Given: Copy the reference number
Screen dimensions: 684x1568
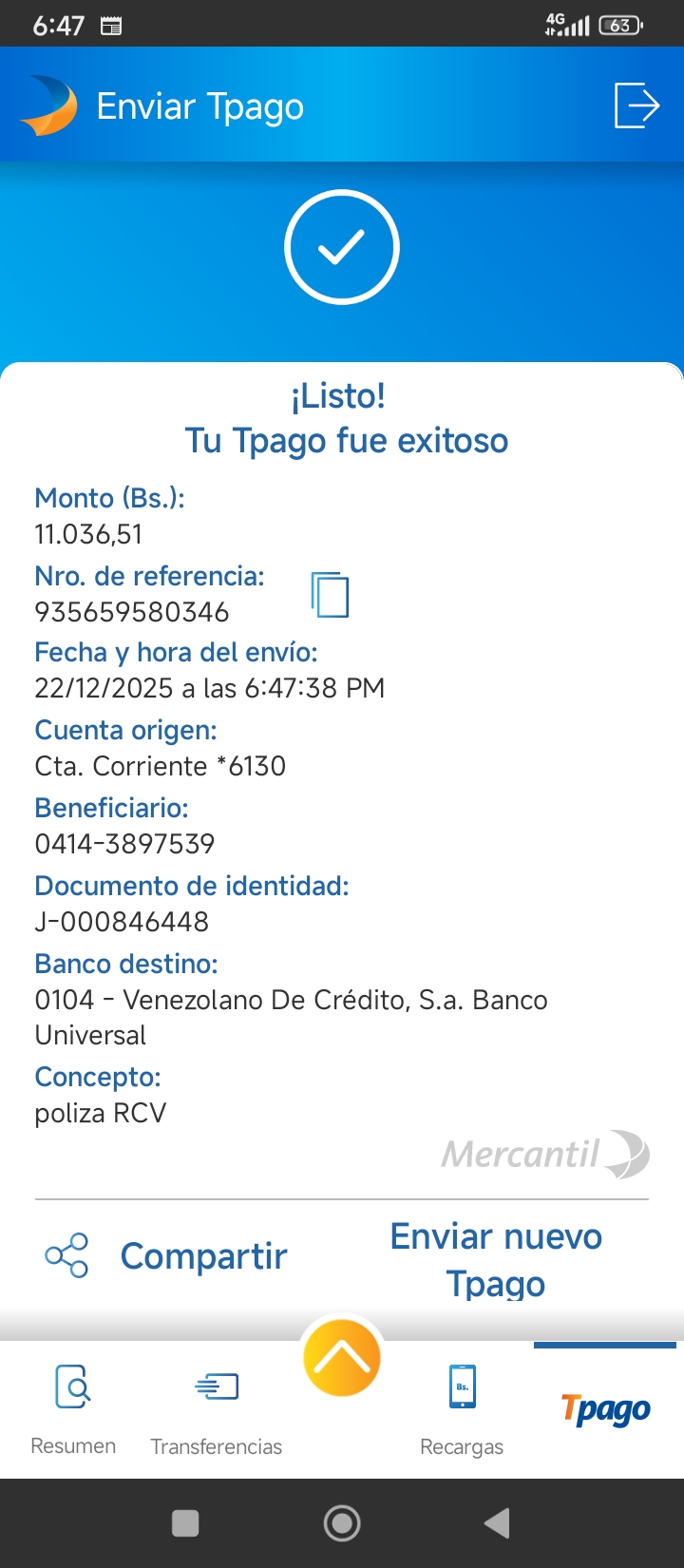Looking at the screenshot, I should click(330, 595).
